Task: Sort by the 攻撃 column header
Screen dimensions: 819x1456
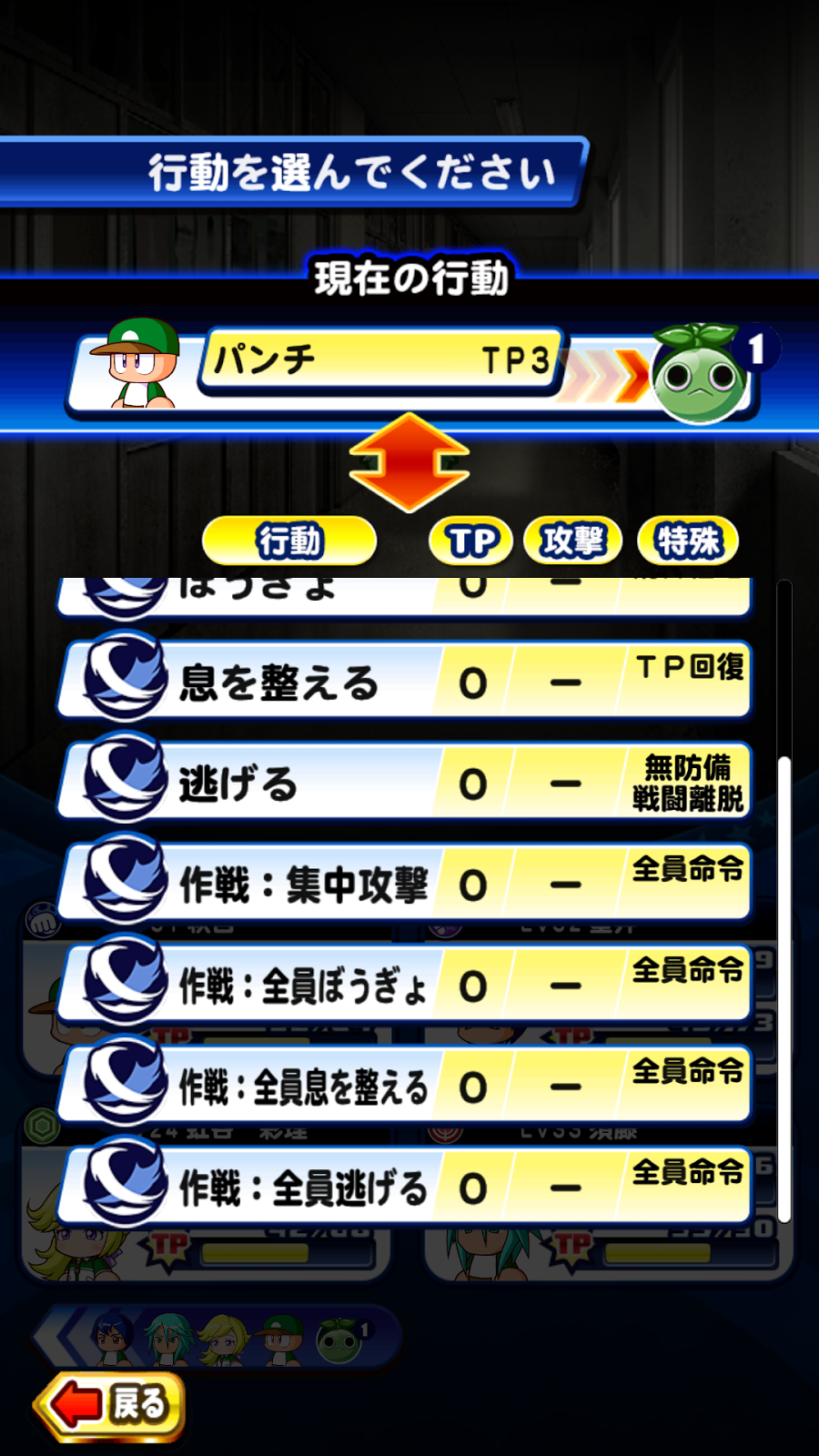Action: [572, 541]
